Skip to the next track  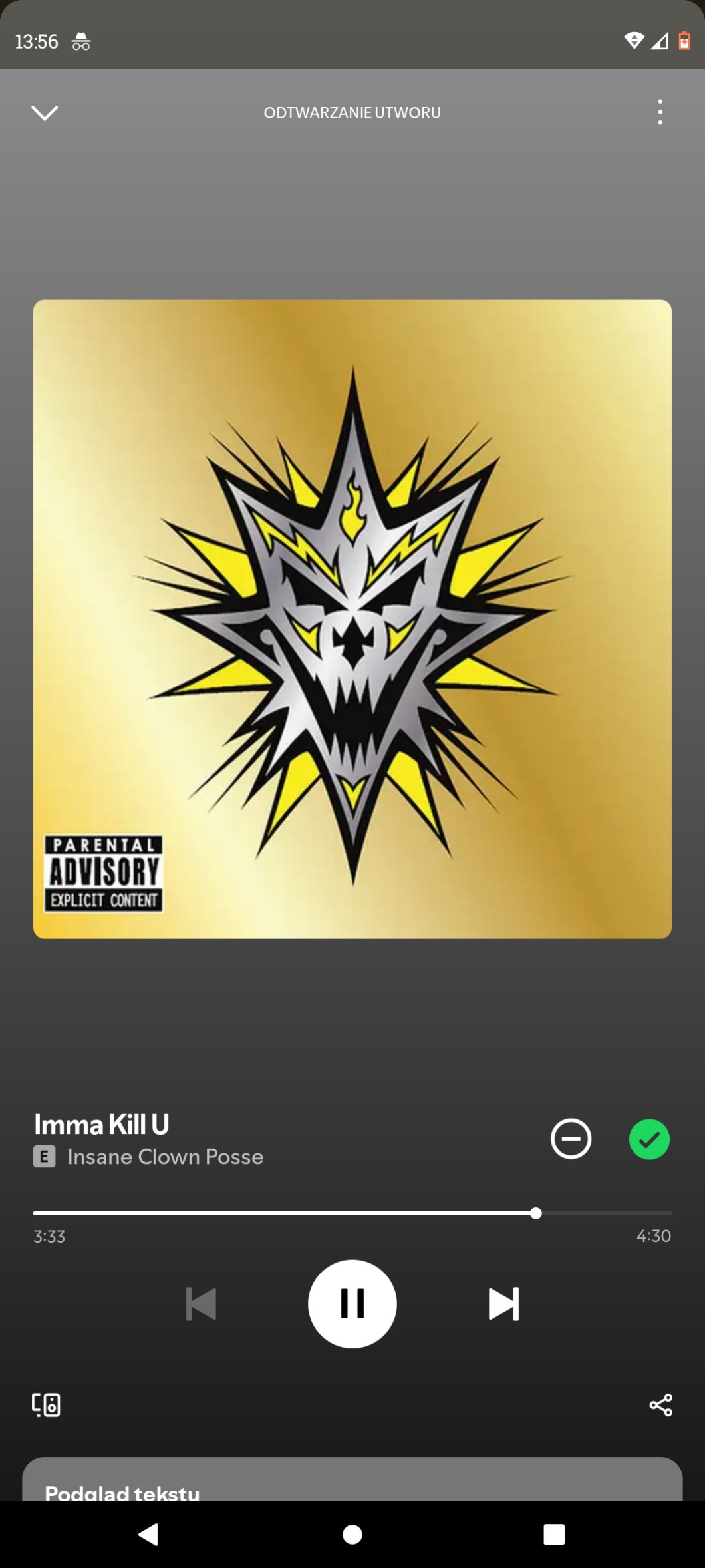(x=503, y=1304)
